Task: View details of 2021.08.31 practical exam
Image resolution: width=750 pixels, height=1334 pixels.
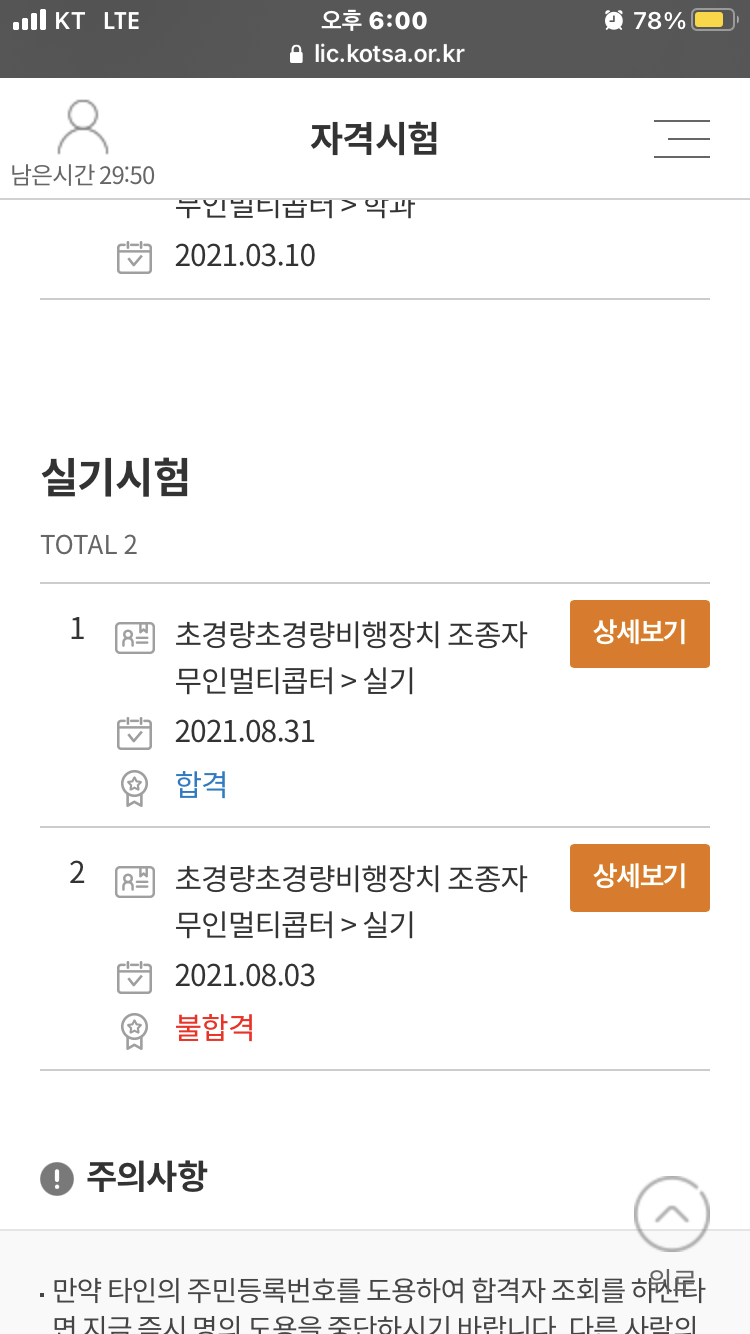Action: (640, 633)
